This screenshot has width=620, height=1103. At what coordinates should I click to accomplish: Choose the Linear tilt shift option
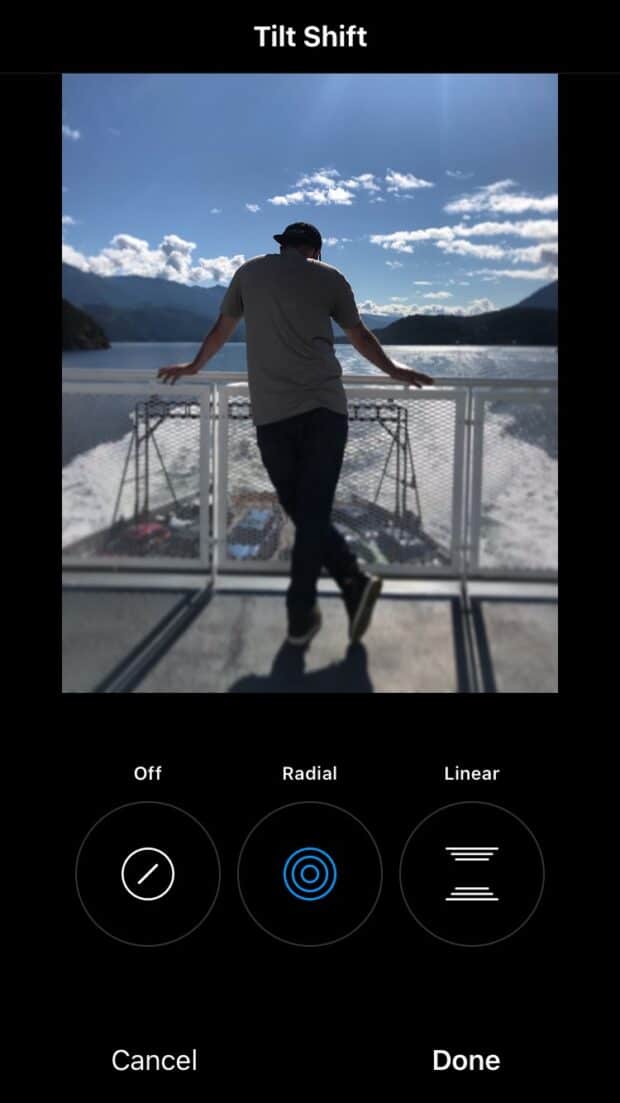pos(472,874)
